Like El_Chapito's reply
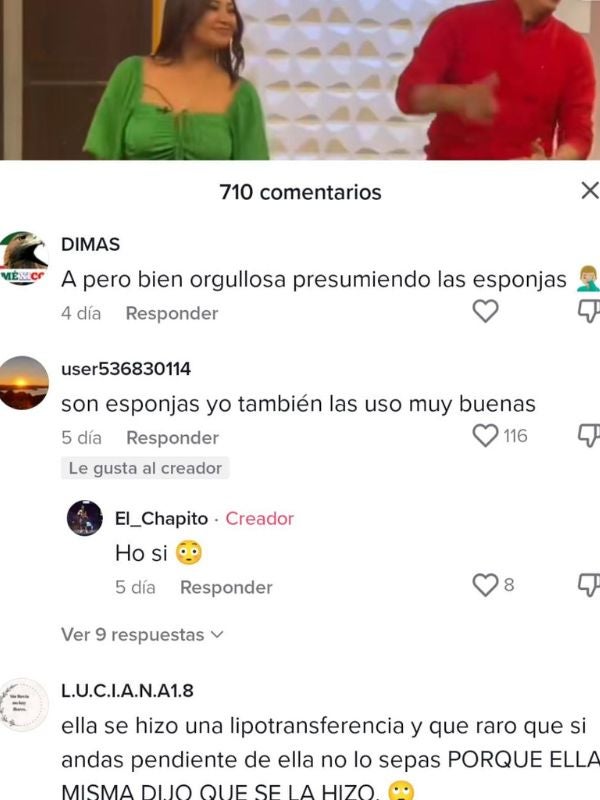 pyautogui.click(x=485, y=586)
